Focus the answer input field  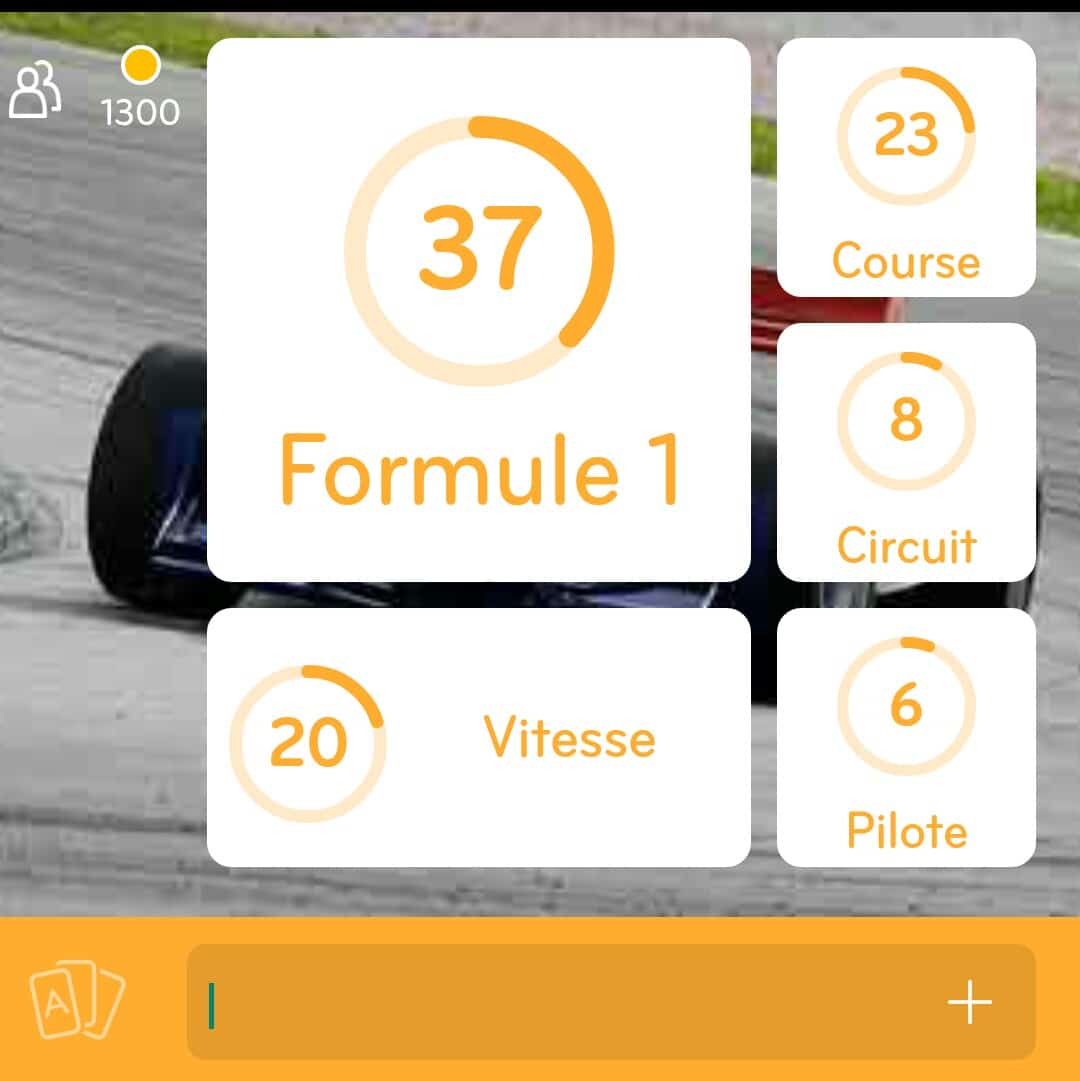click(560, 1002)
